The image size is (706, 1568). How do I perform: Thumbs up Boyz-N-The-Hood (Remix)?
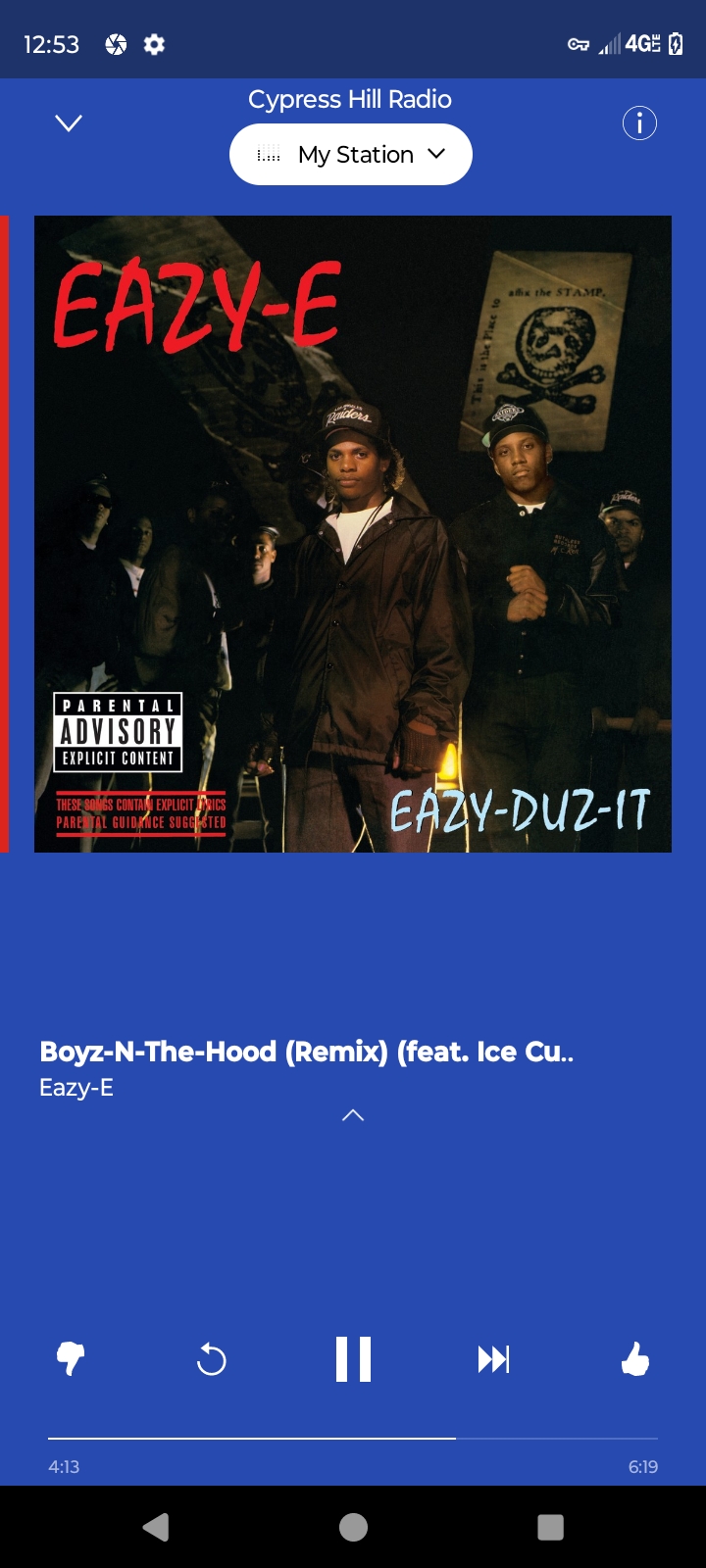[635, 1359]
